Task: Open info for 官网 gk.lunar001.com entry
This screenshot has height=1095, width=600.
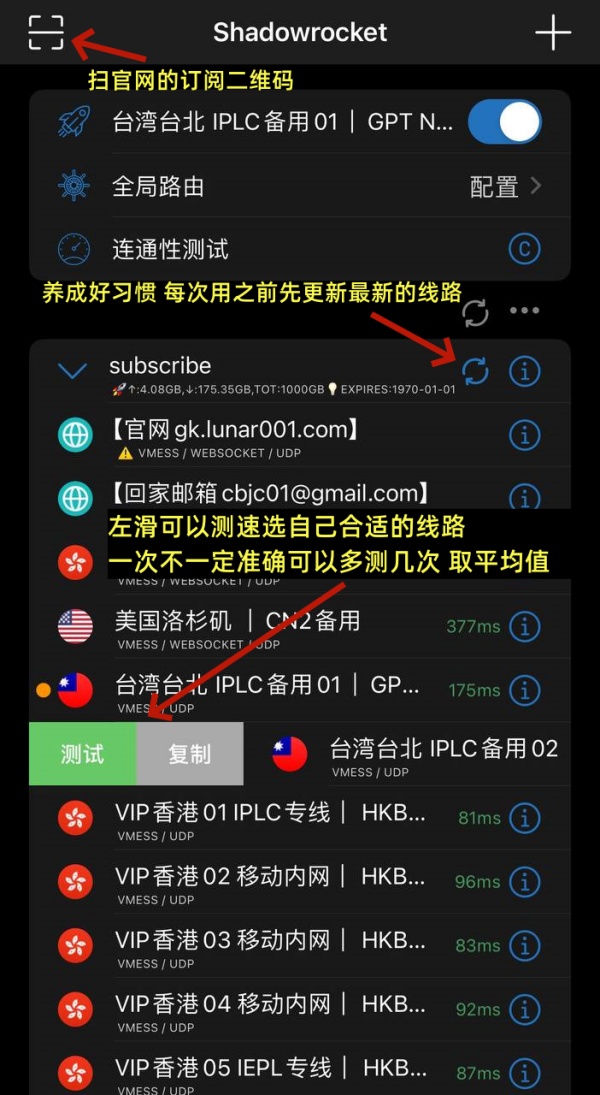Action: [x=524, y=435]
